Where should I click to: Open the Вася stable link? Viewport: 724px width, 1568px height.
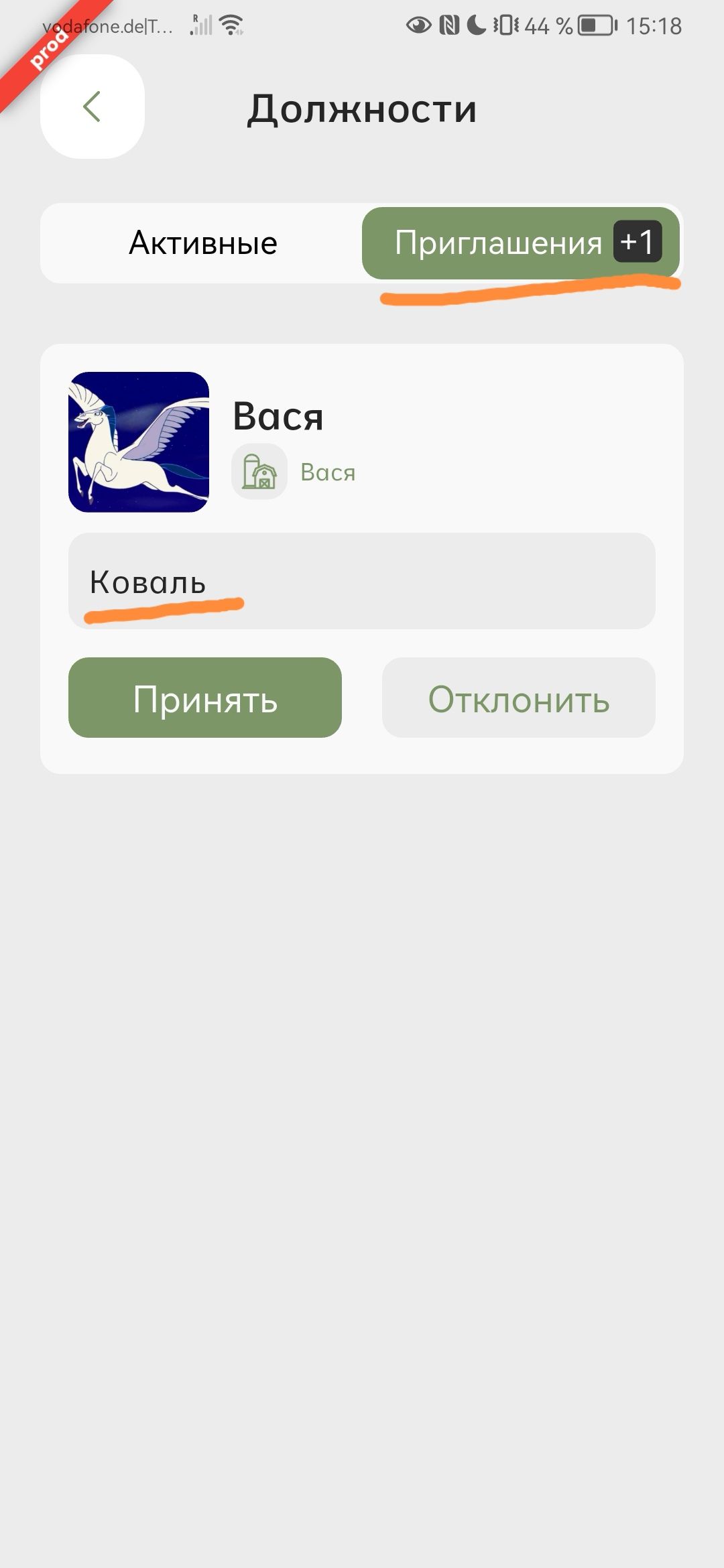coord(326,472)
